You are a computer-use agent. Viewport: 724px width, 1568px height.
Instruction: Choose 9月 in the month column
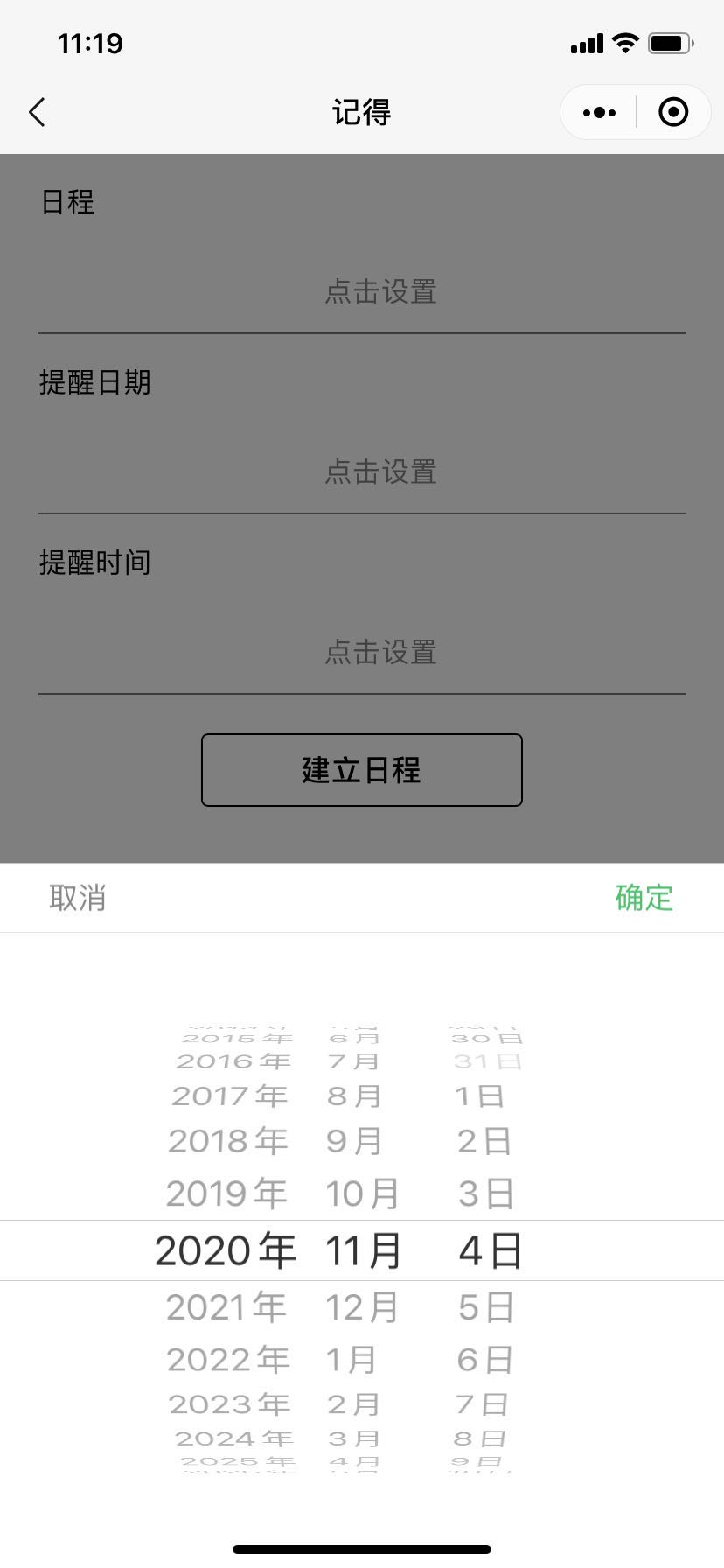coord(354,1141)
